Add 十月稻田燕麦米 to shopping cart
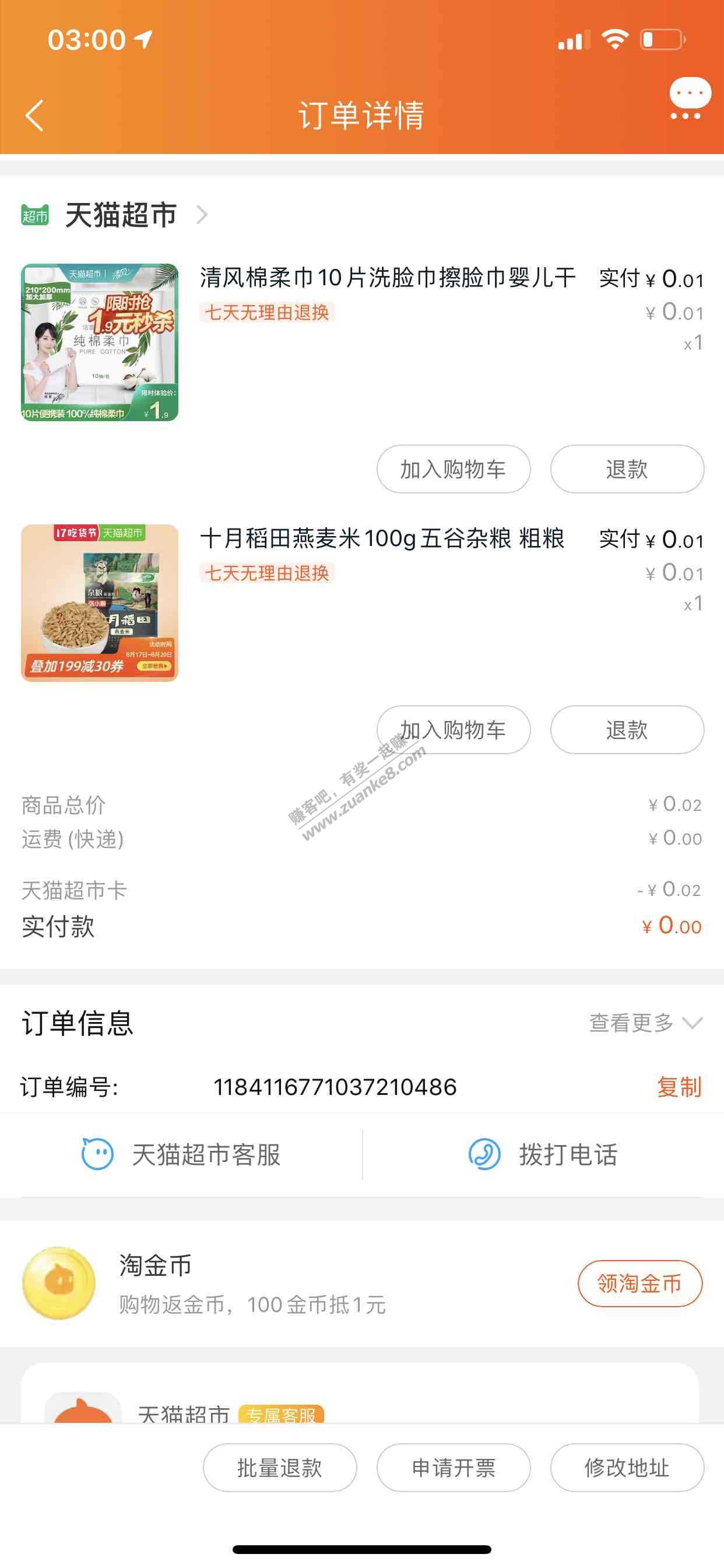This screenshot has width=724, height=1568. click(454, 730)
